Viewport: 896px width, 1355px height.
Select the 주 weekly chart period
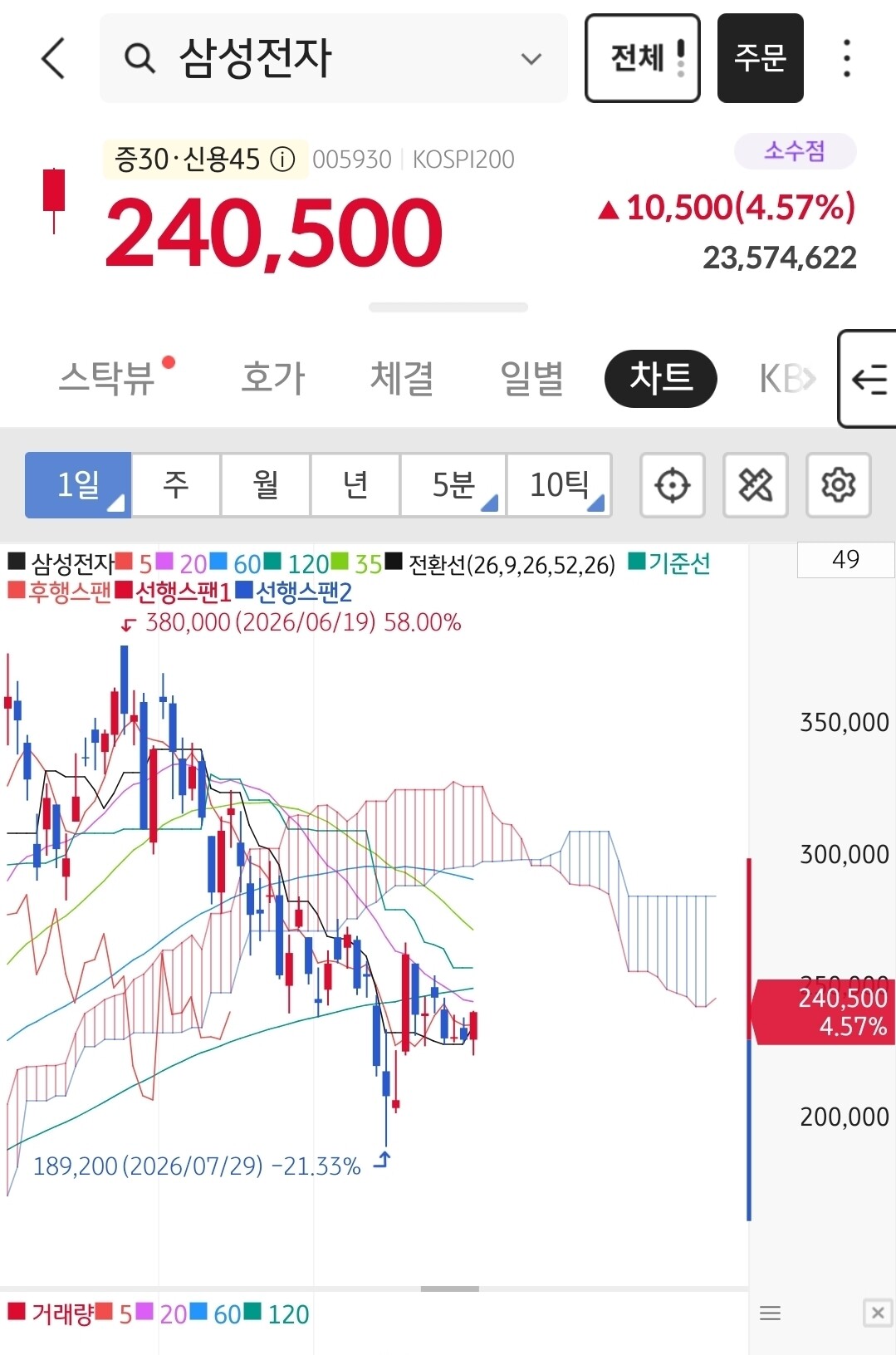175,484
